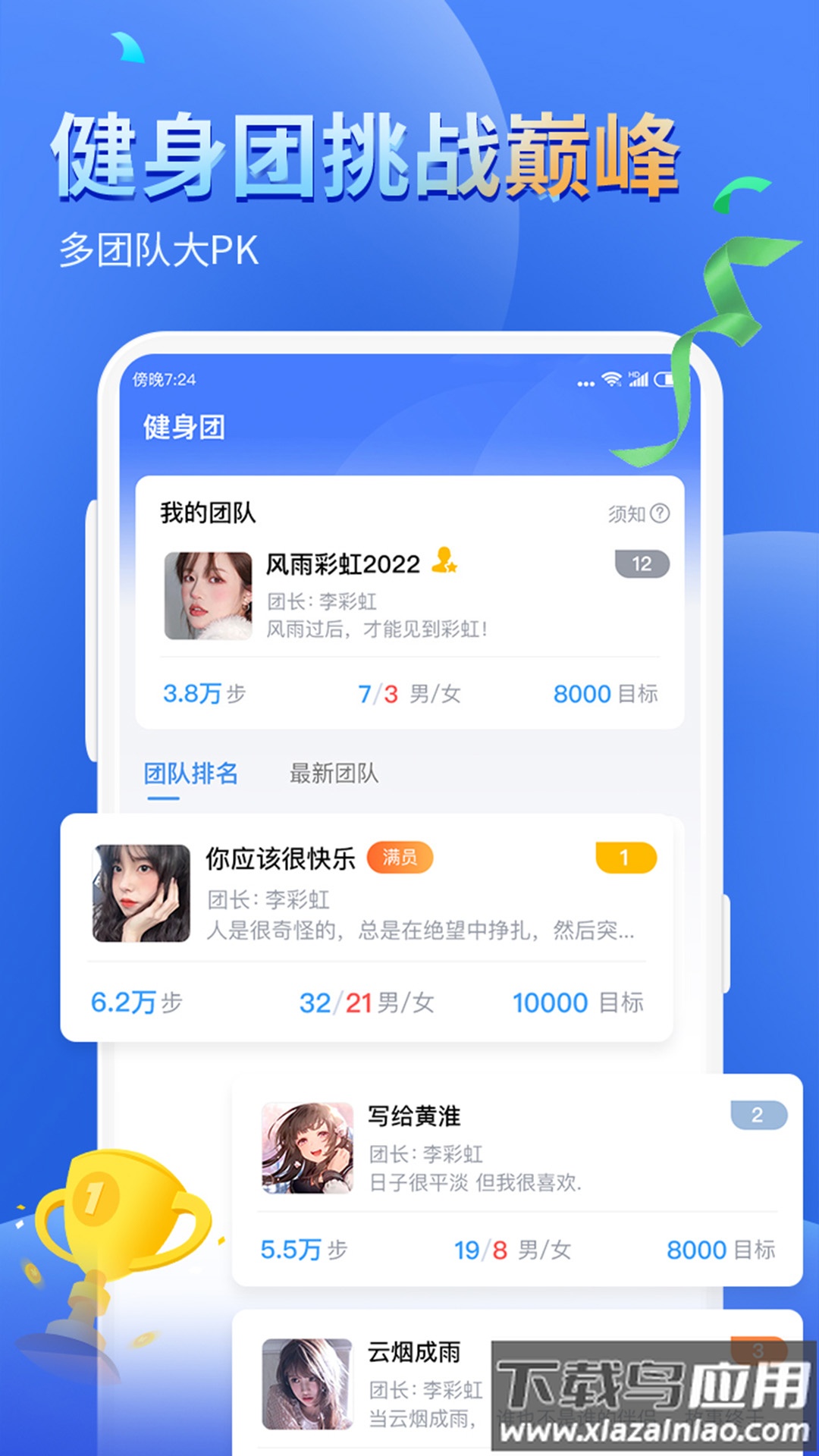This screenshot has width=819, height=1456.
Task: Tap the member count badge showing 12
Action: [x=642, y=563]
